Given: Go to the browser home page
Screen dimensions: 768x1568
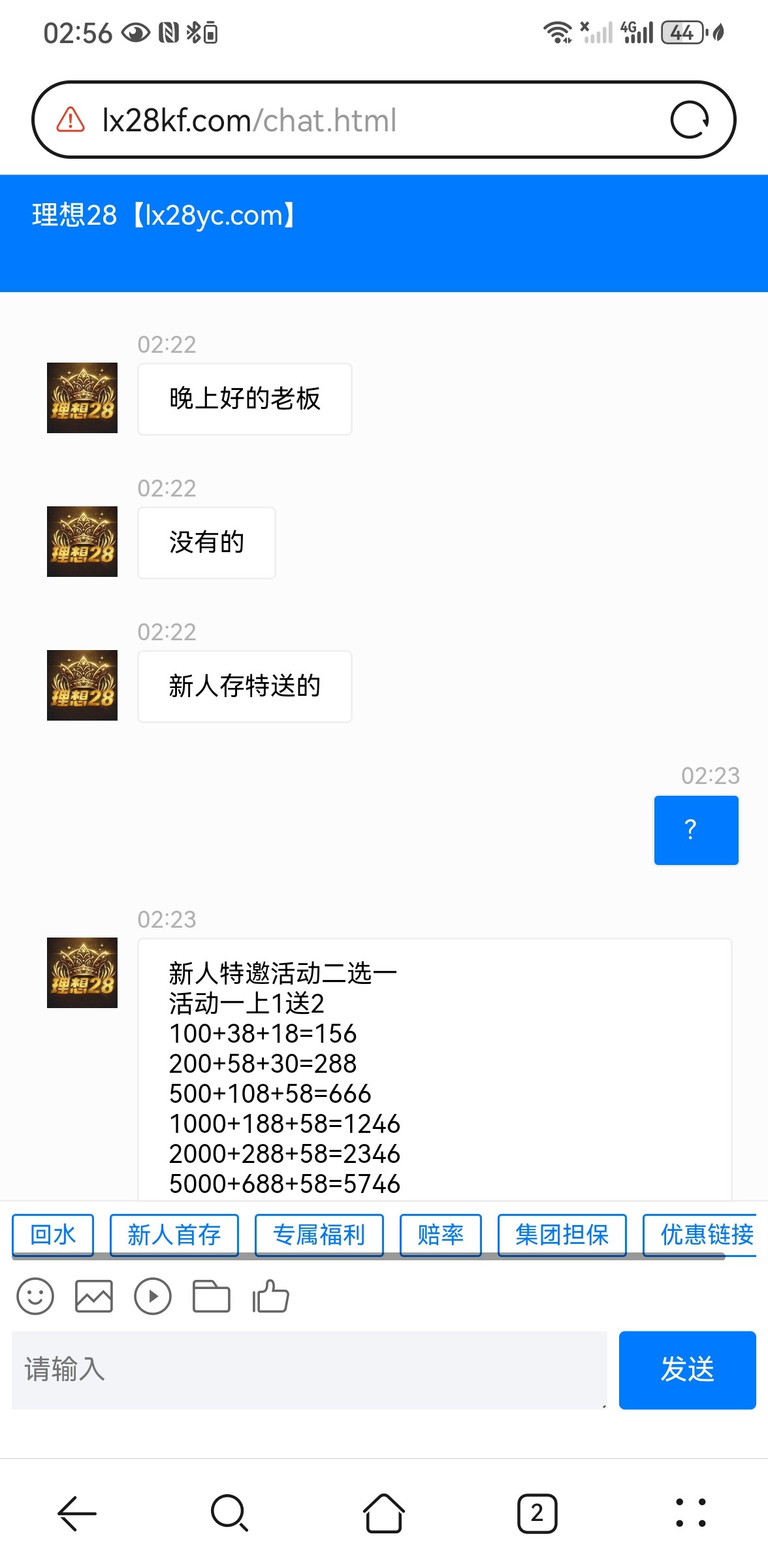Looking at the screenshot, I should 384,1513.
